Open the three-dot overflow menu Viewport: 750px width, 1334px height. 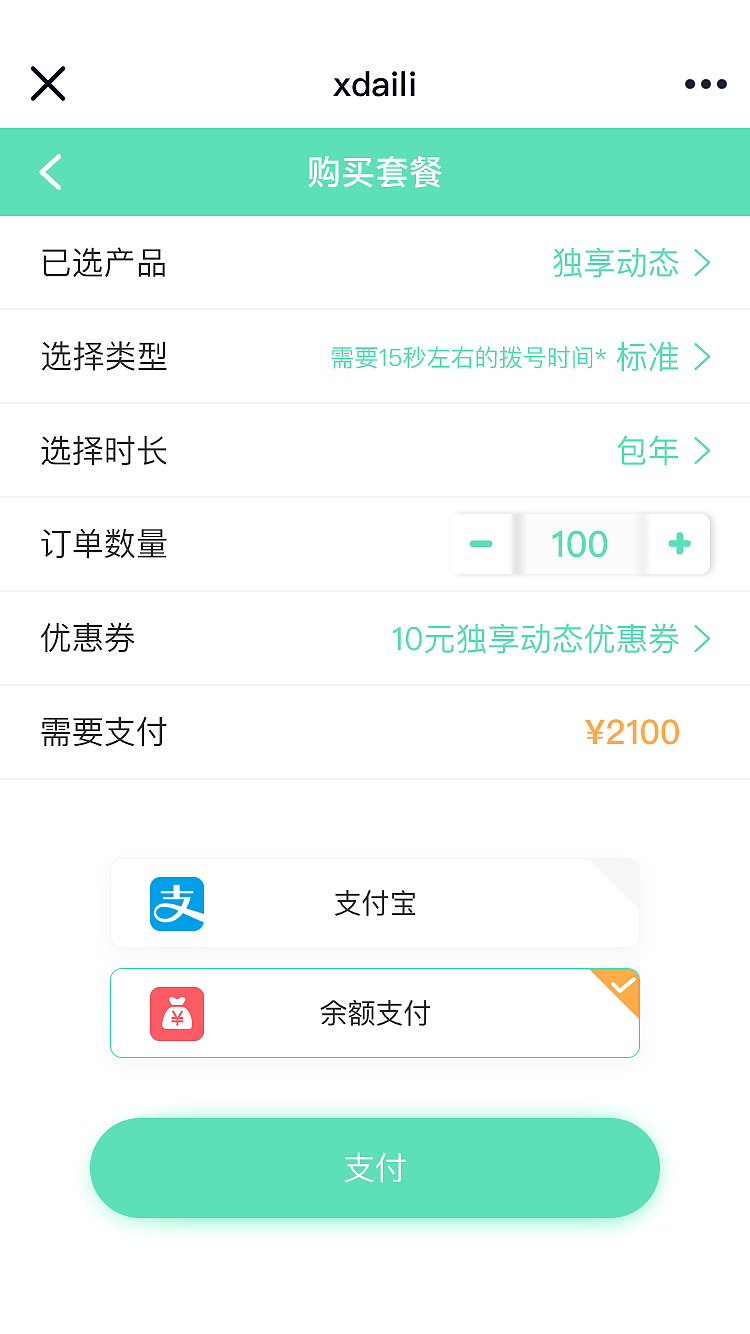coord(705,84)
